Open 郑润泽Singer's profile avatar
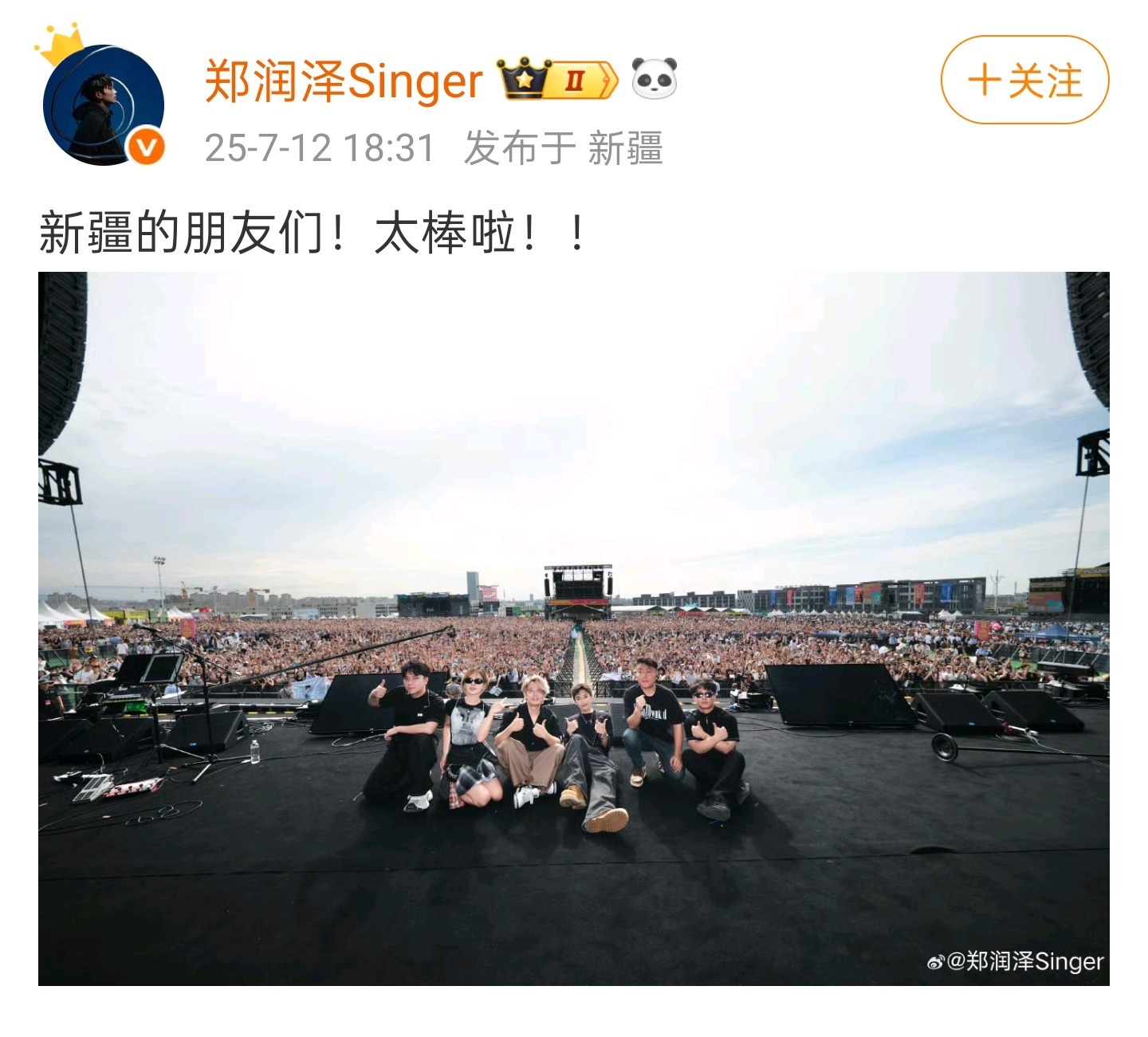The image size is (1148, 1037). coord(103,104)
